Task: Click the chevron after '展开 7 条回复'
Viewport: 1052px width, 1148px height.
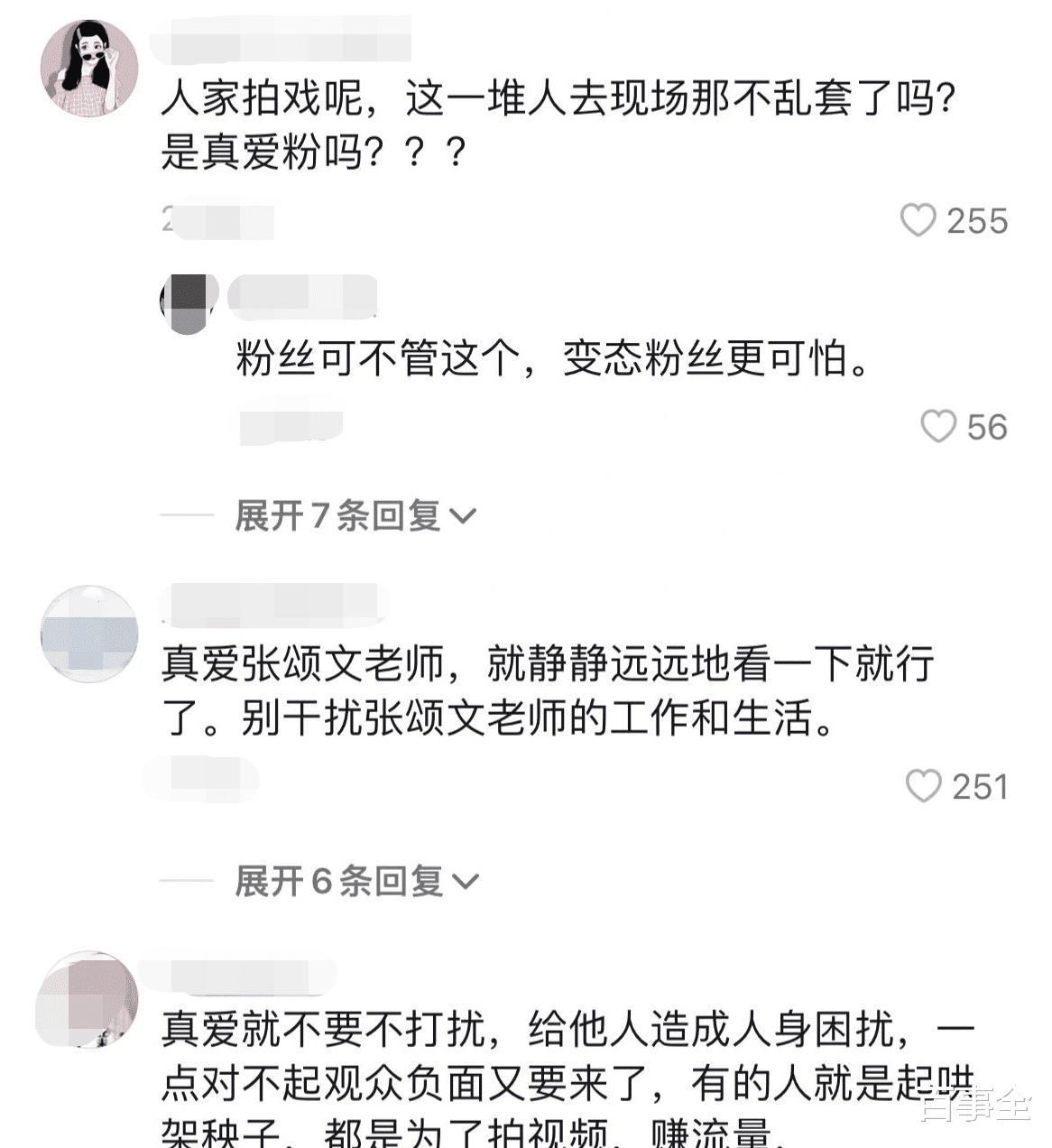Action: tap(466, 516)
